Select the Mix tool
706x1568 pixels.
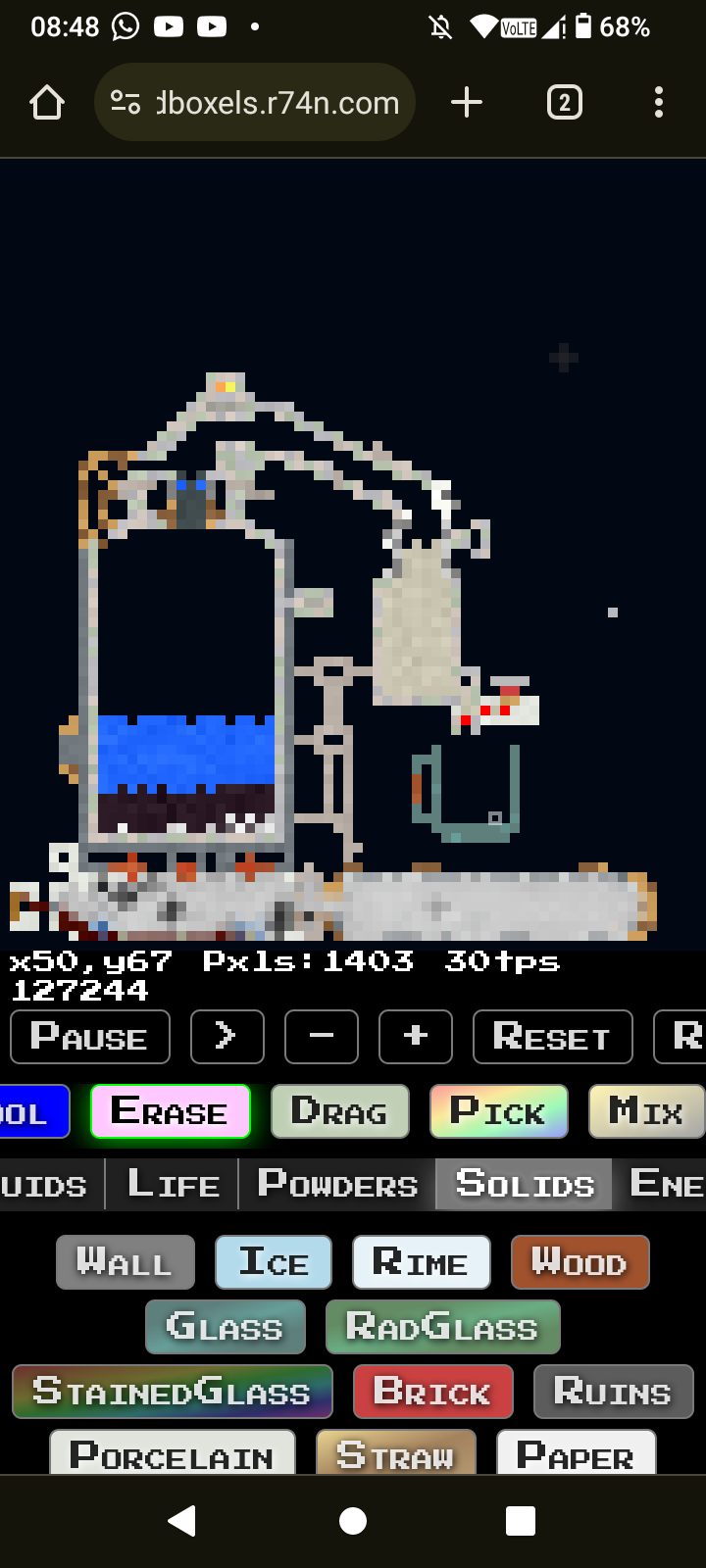pyautogui.click(x=645, y=1111)
